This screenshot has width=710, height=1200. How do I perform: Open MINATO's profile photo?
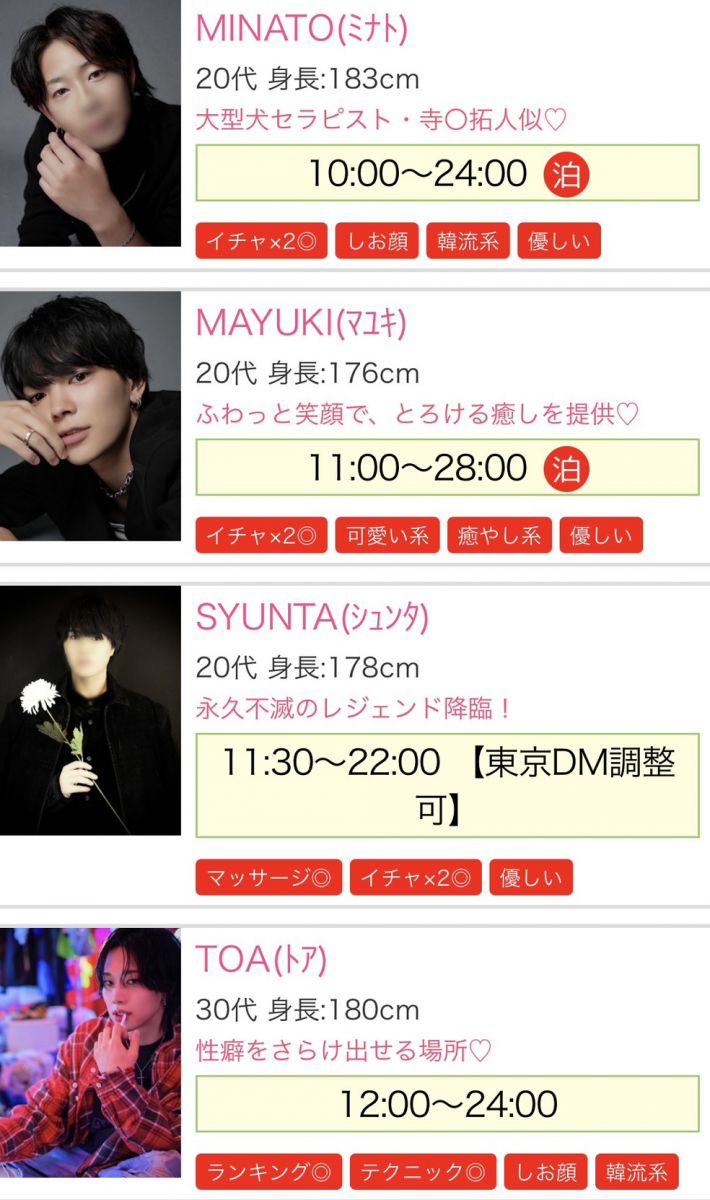point(90,123)
